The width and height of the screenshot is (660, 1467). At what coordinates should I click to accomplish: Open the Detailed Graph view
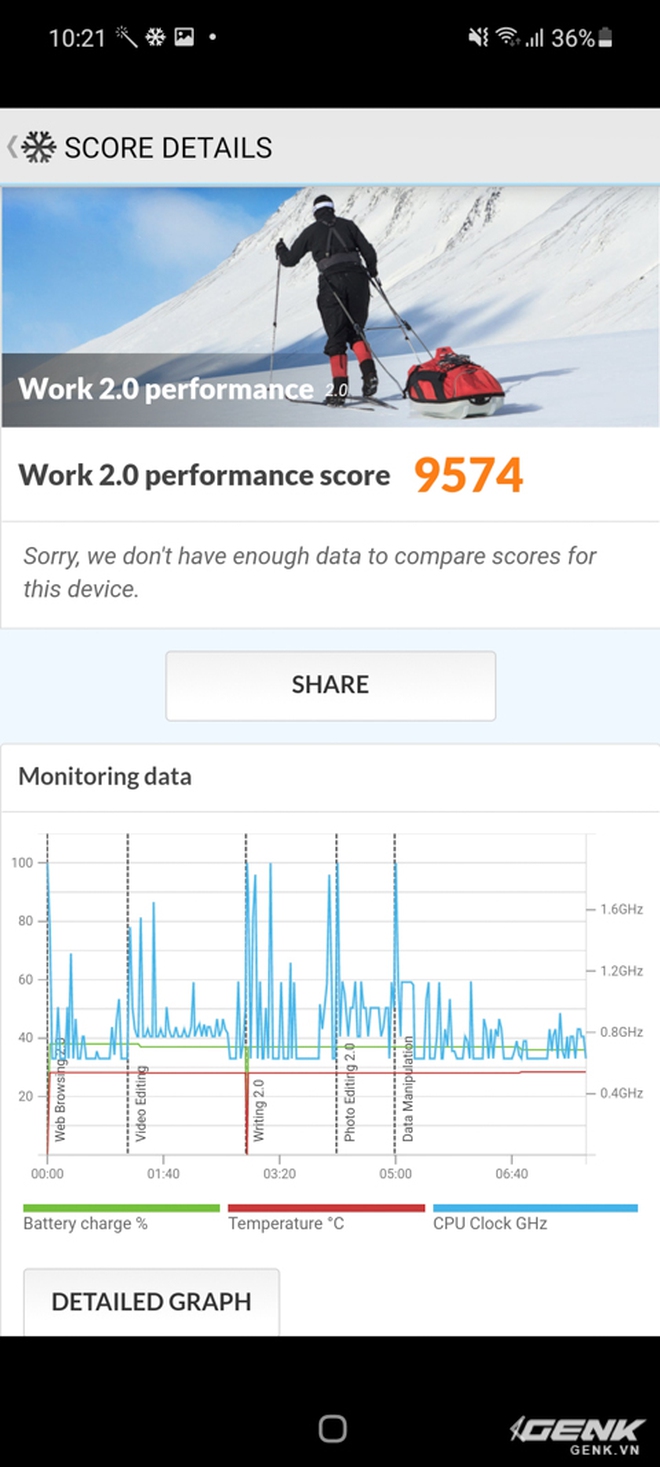tap(151, 1301)
